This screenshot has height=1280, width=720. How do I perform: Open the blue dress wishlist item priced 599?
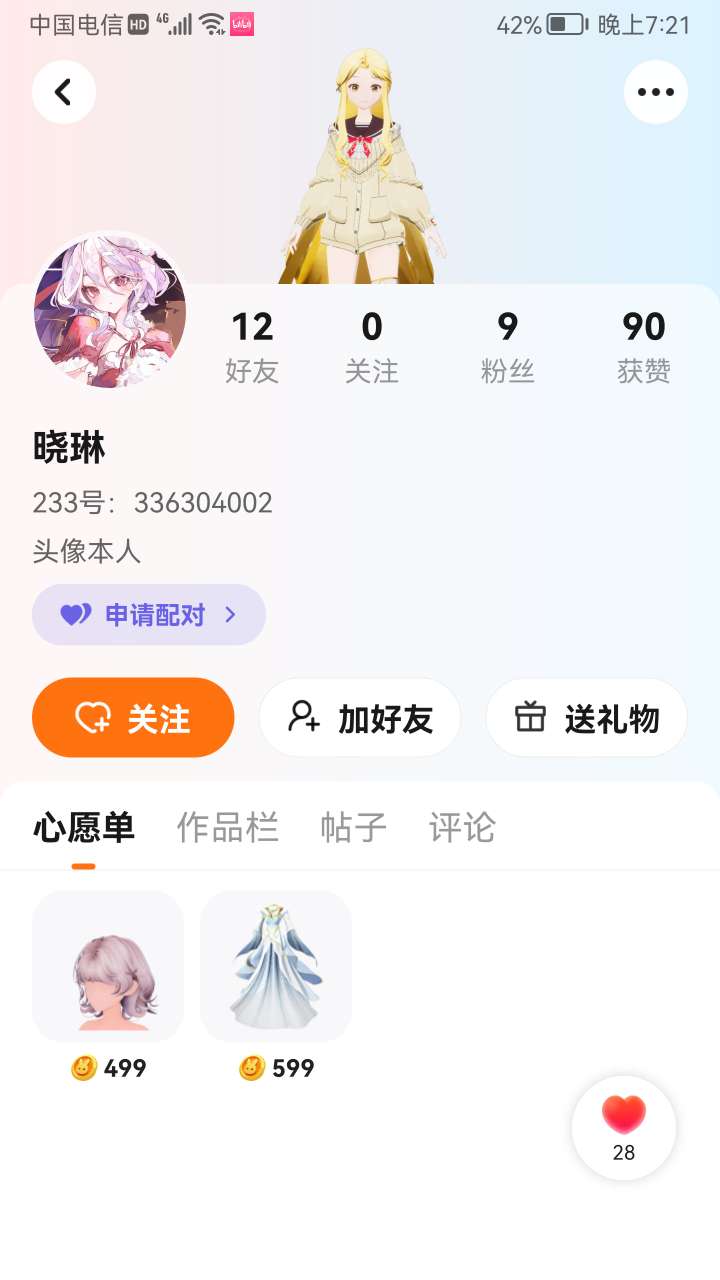click(x=276, y=966)
